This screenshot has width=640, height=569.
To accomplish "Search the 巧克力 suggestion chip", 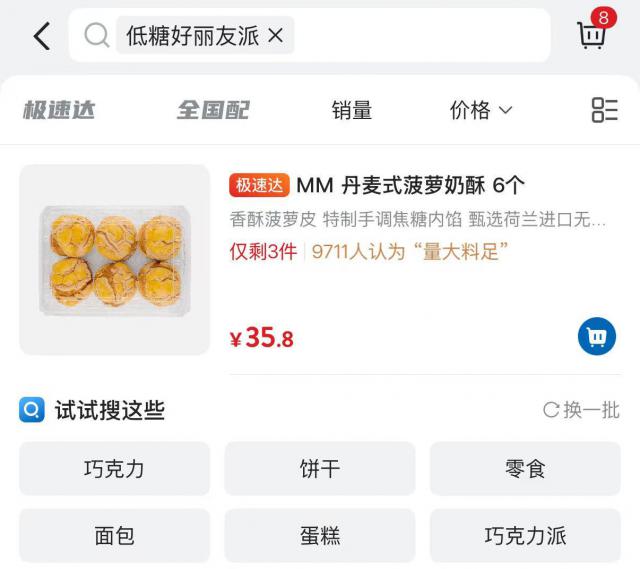I will coord(114,469).
